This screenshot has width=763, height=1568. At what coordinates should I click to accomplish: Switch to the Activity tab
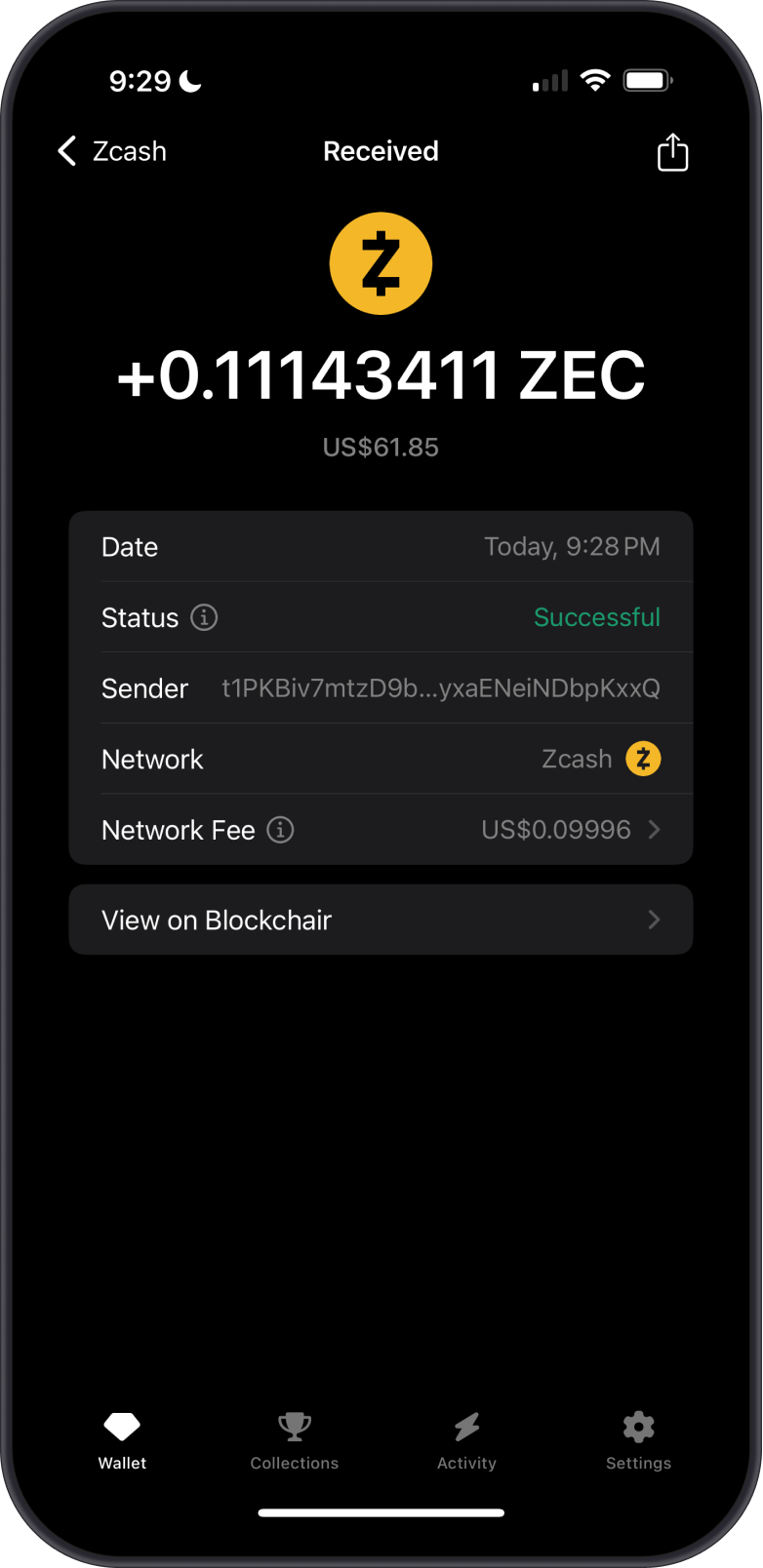pos(466,1440)
